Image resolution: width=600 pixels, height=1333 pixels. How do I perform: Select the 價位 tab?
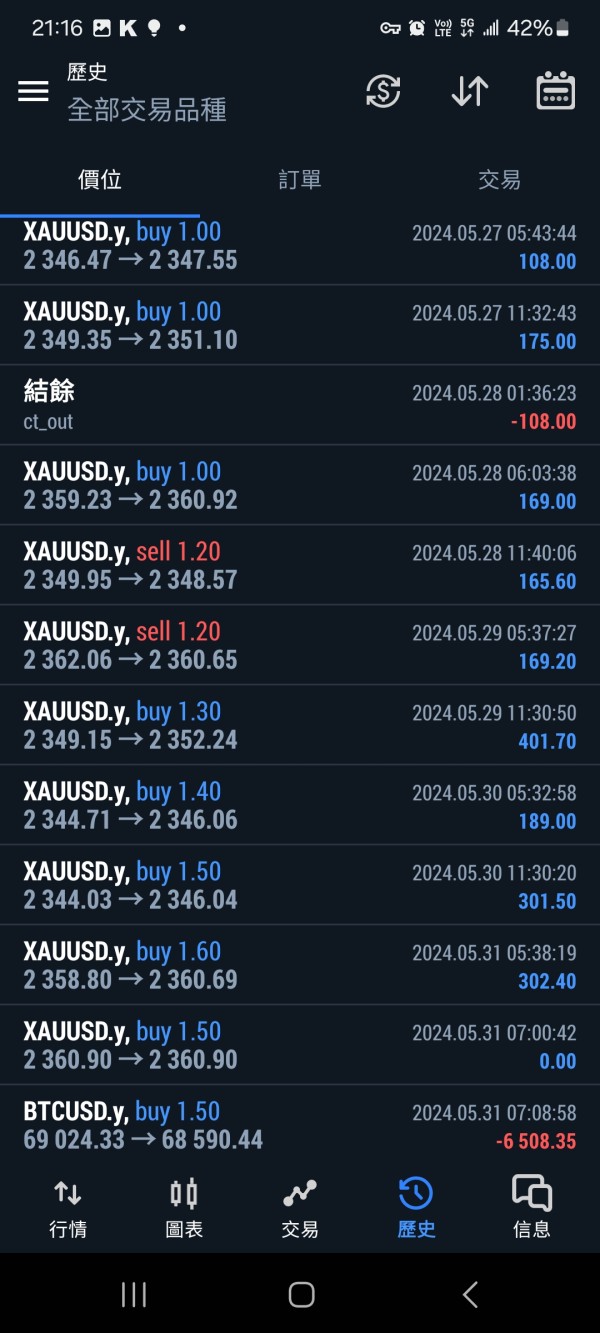pyautogui.click(x=100, y=180)
